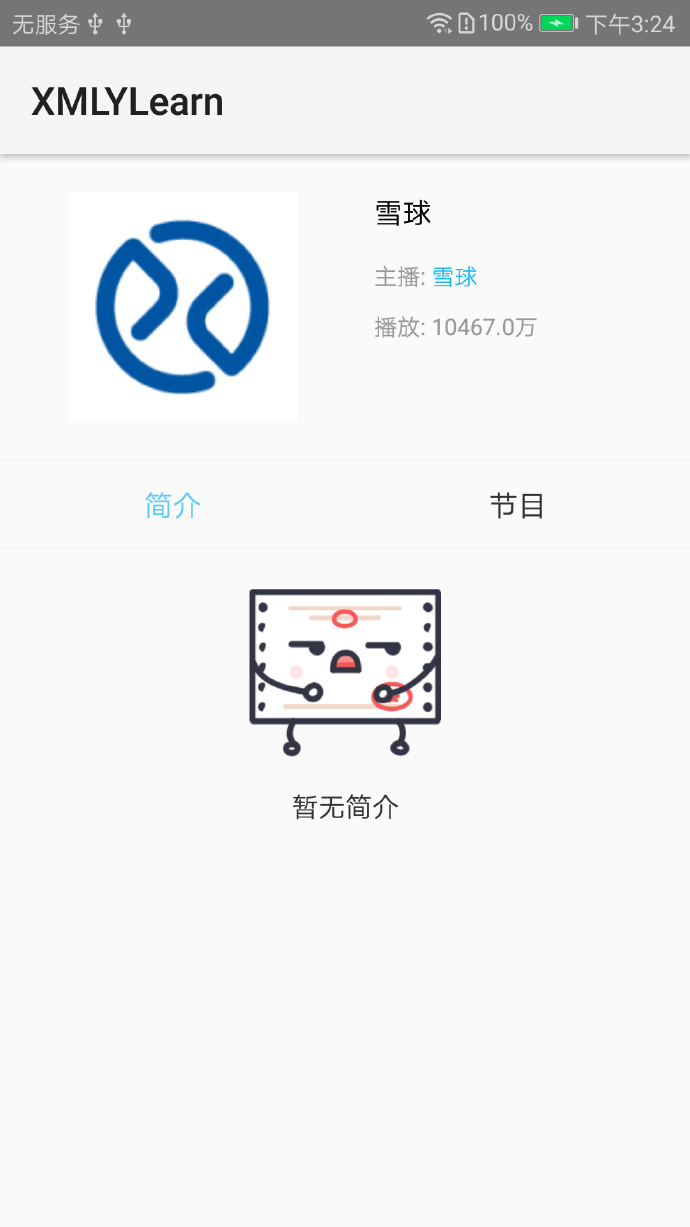This screenshot has height=1227, width=690.
Task: Open the host link 雪球
Action: coord(455,277)
